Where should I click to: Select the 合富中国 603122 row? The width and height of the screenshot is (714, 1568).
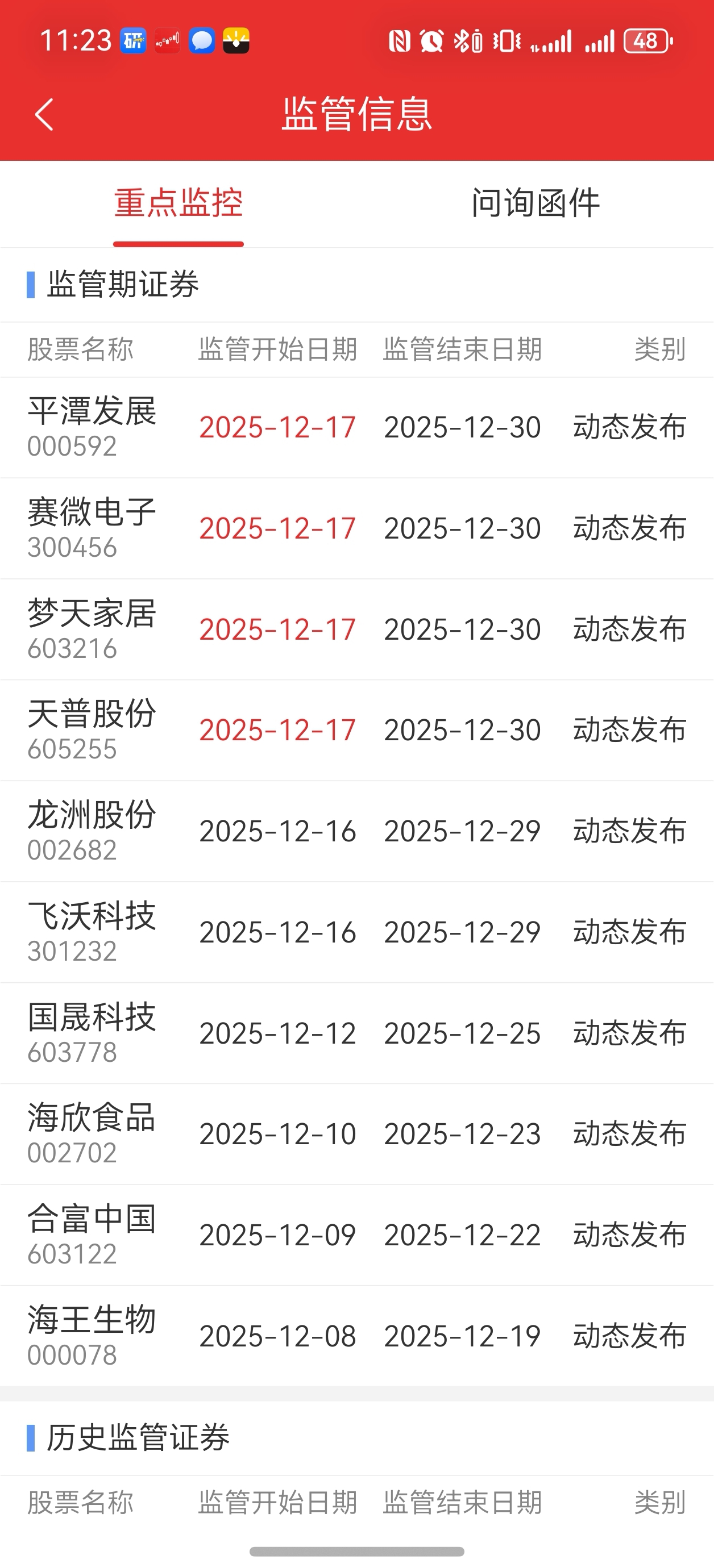[x=357, y=1235]
